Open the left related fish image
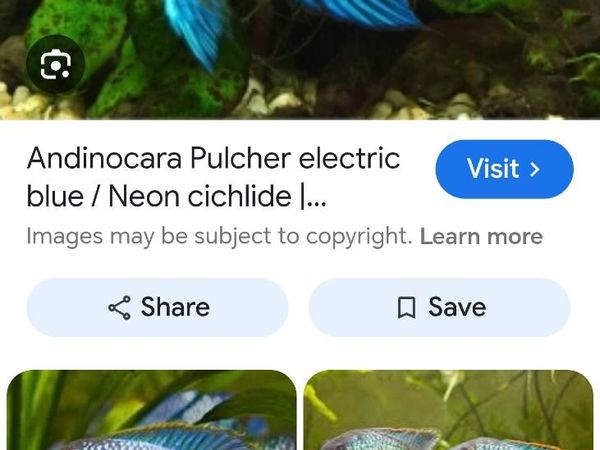This screenshot has height=450, width=600. tap(152, 410)
